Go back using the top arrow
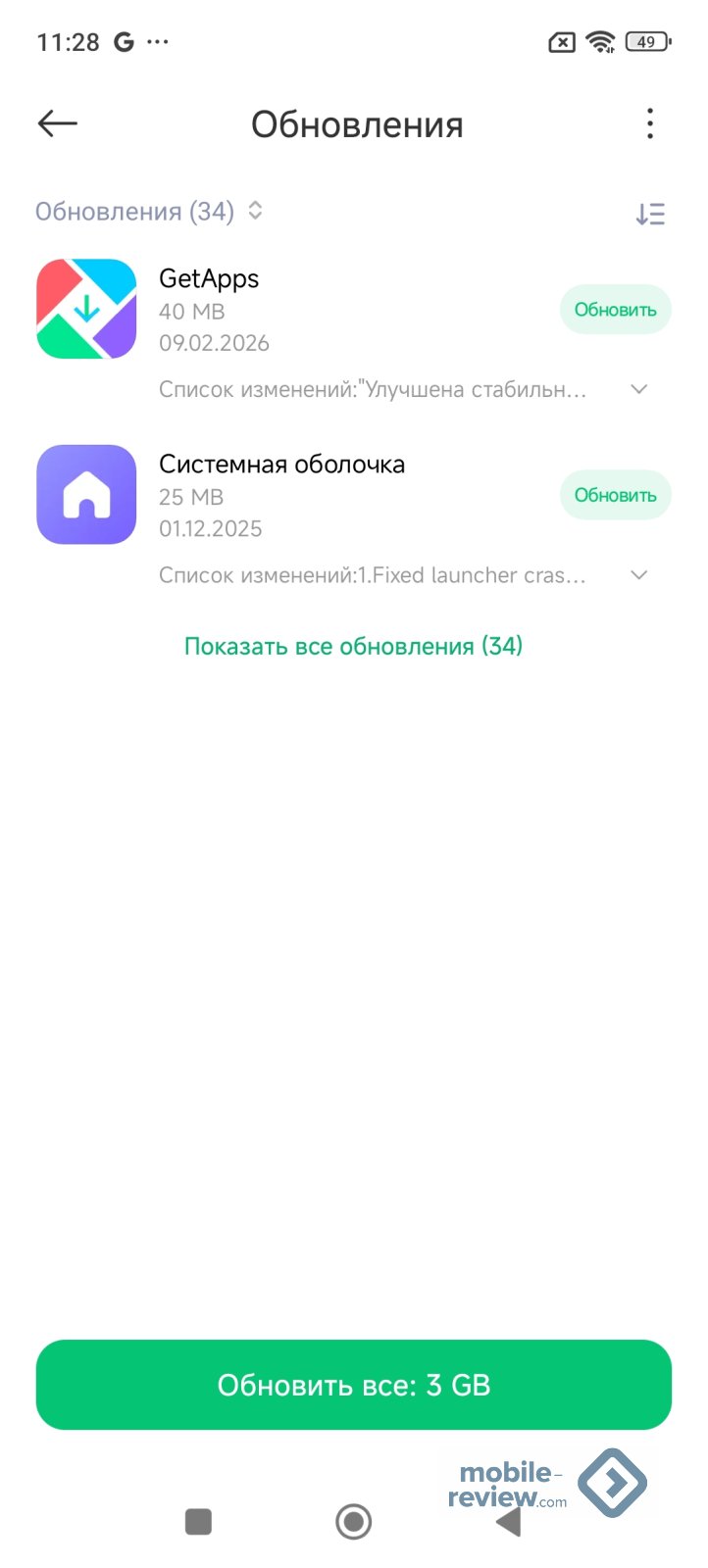The image size is (708, 1568). click(57, 123)
